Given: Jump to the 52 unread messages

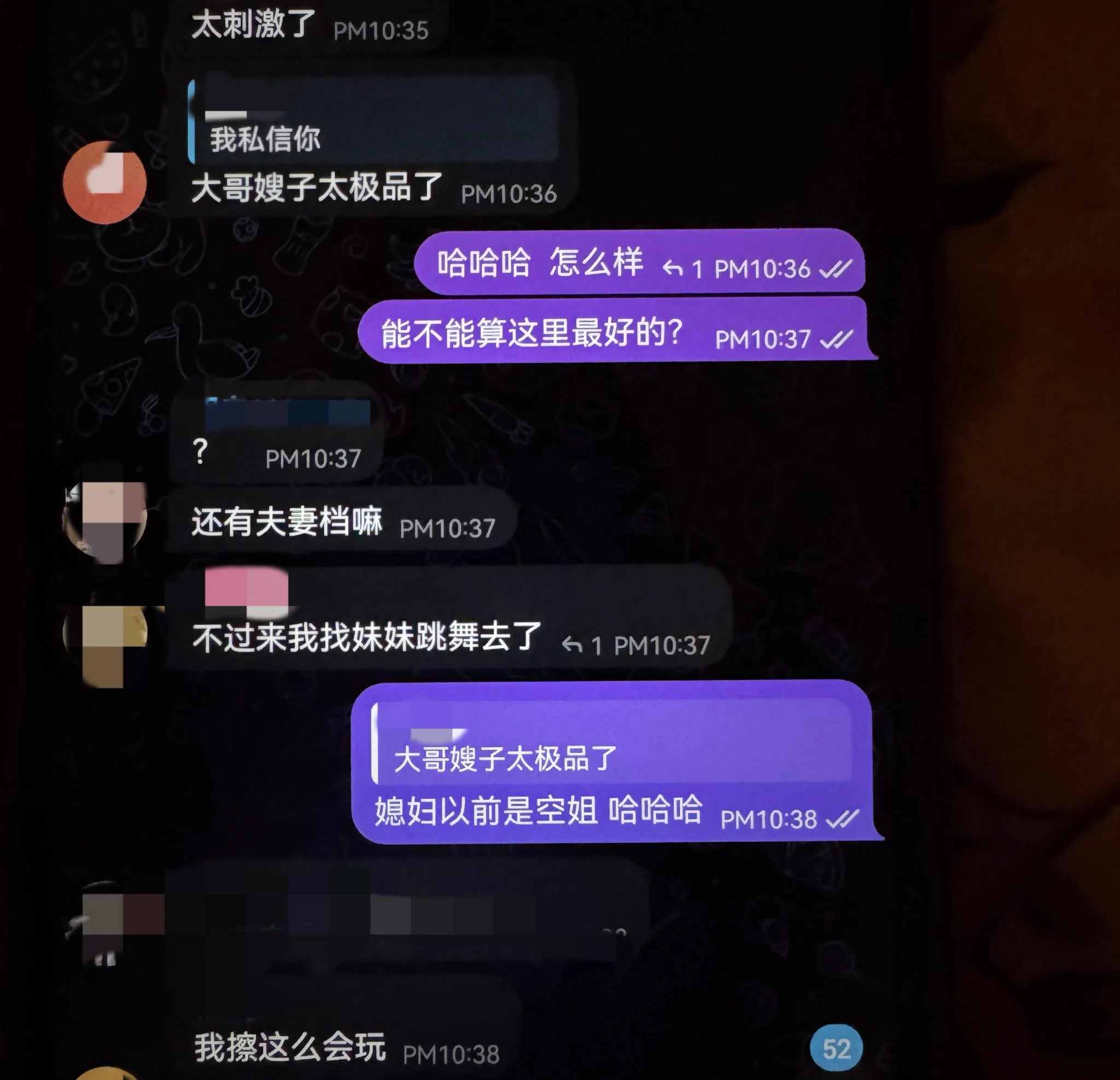Looking at the screenshot, I should (836, 1048).
